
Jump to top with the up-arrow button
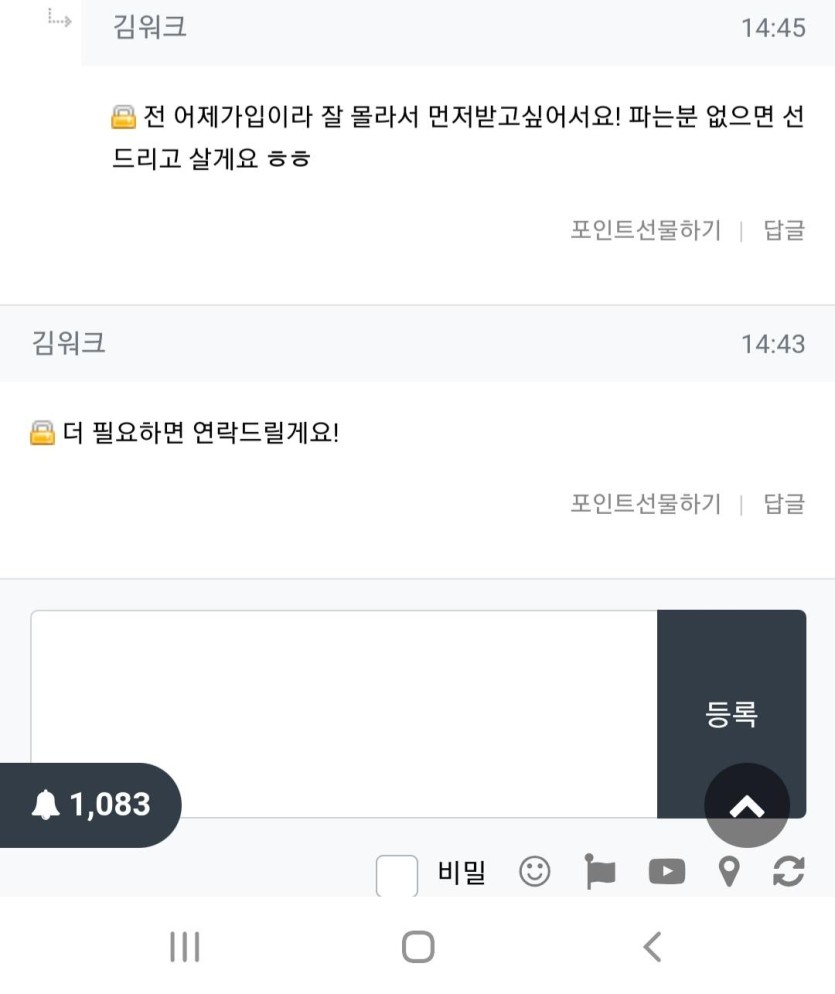747,806
